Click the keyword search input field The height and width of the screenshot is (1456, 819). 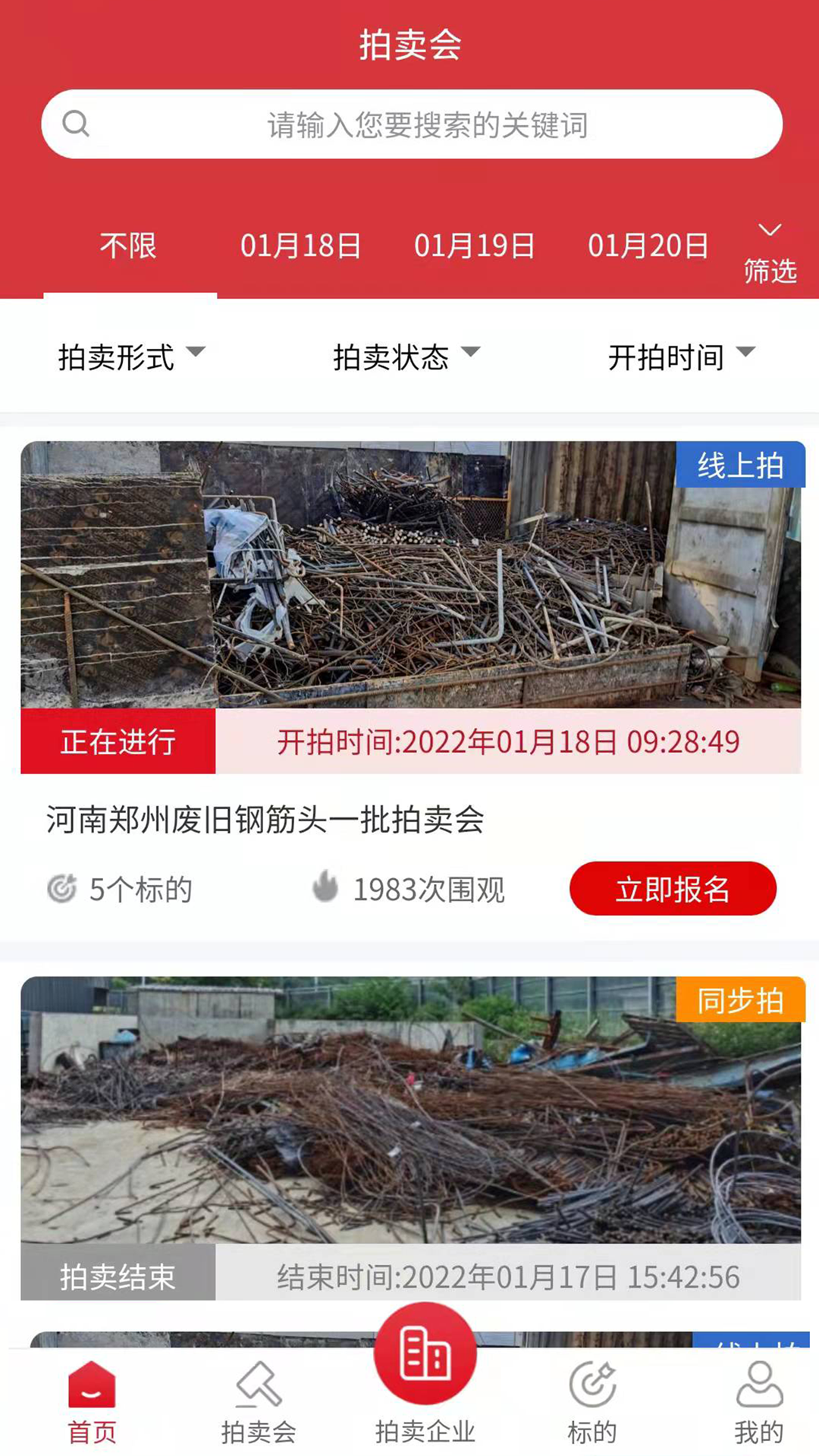point(425,125)
